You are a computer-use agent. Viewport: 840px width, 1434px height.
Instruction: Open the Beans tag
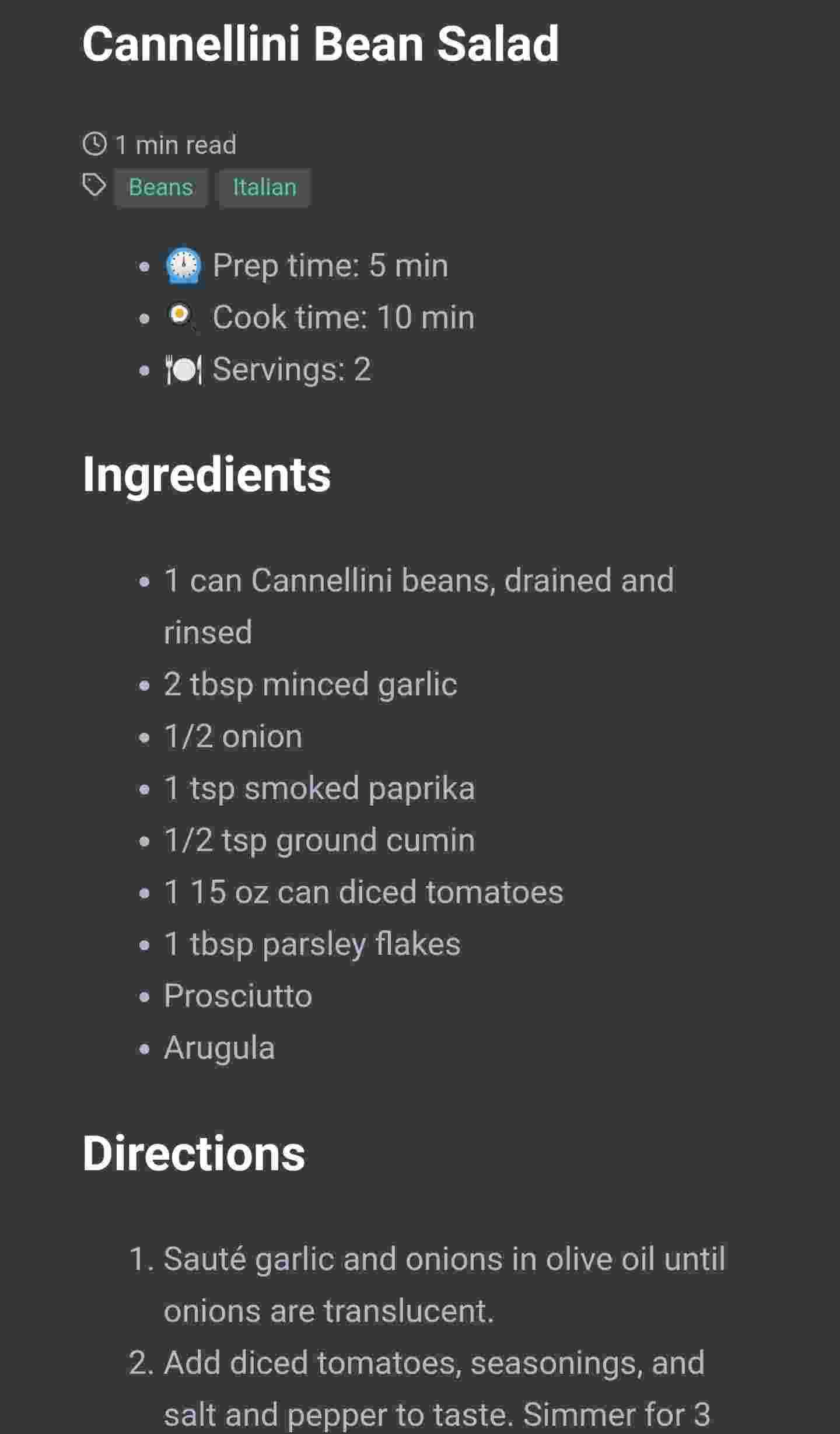pyautogui.click(x=160, y=188)
